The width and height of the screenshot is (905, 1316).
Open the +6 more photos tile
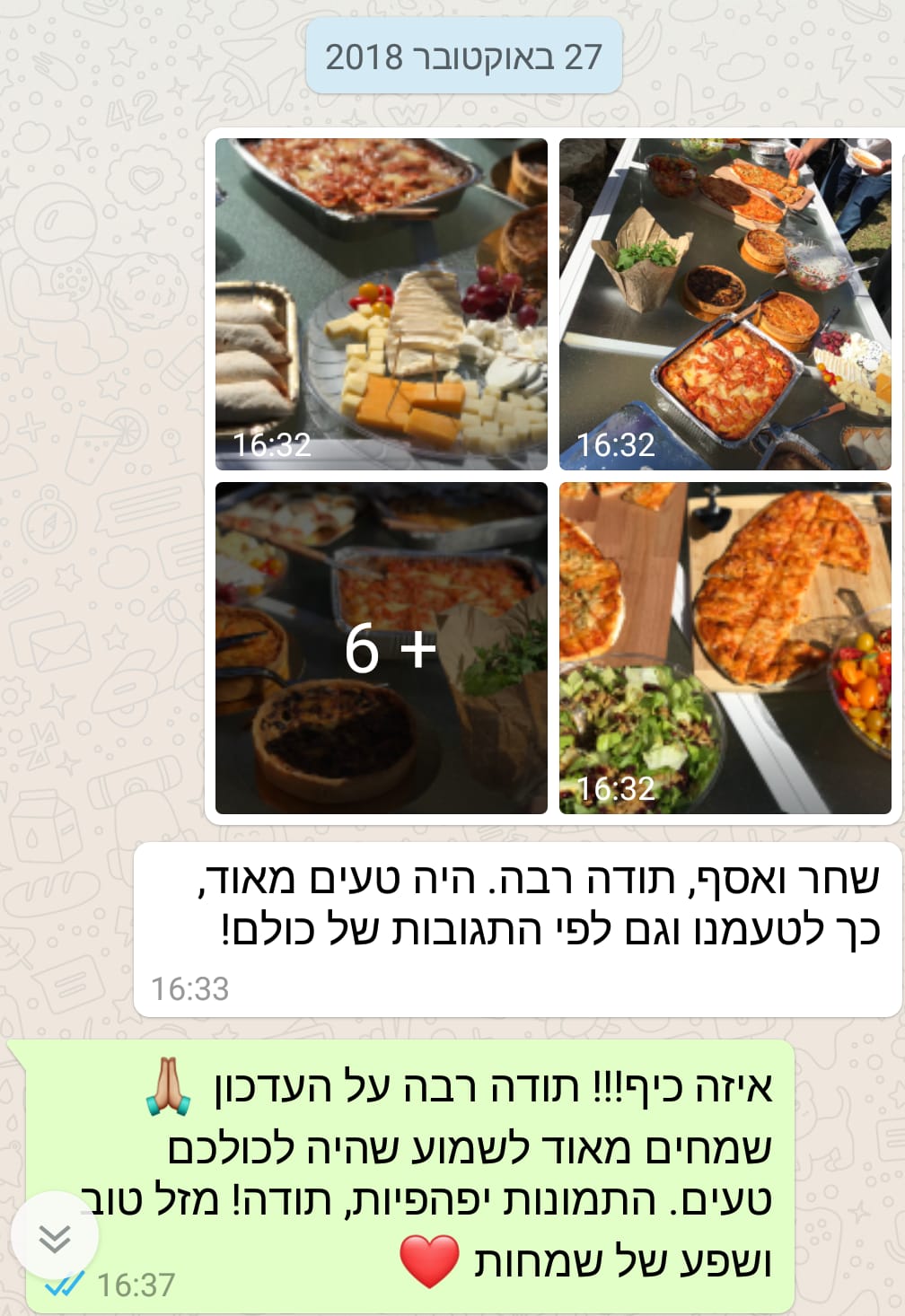point(381,648)
